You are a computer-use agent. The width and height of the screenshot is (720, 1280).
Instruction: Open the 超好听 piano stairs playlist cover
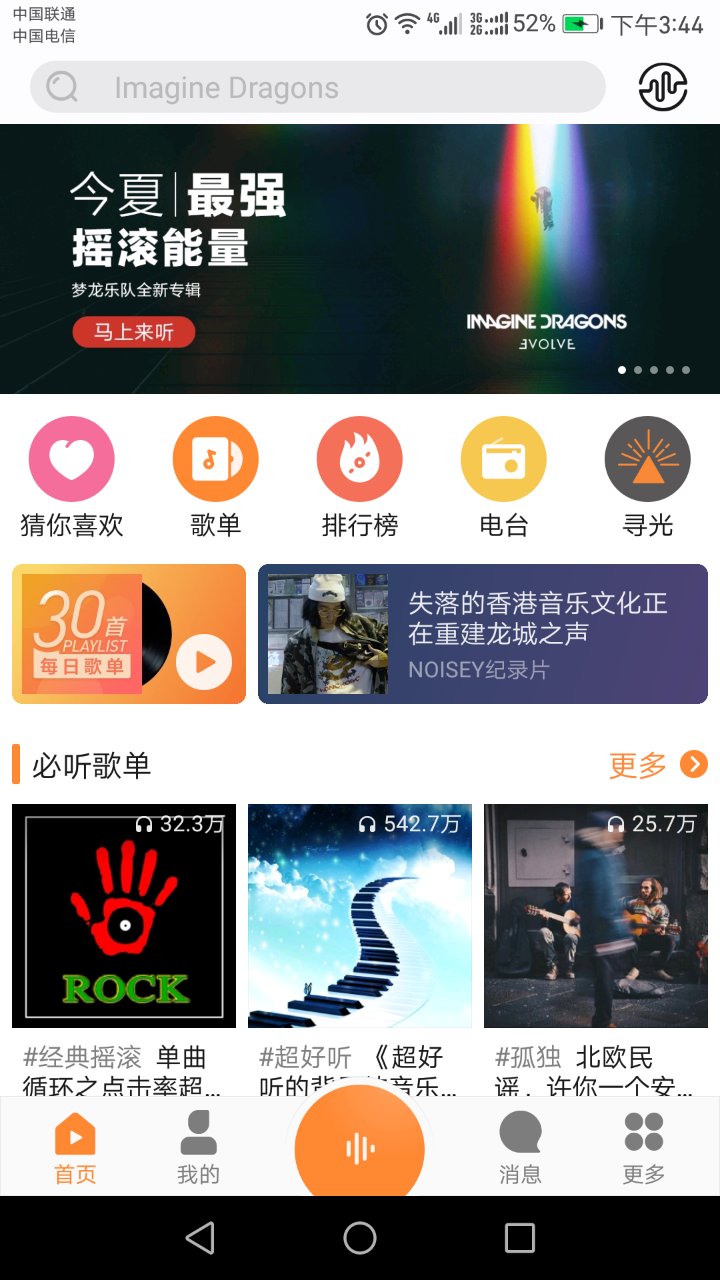(x=359, y=915)
